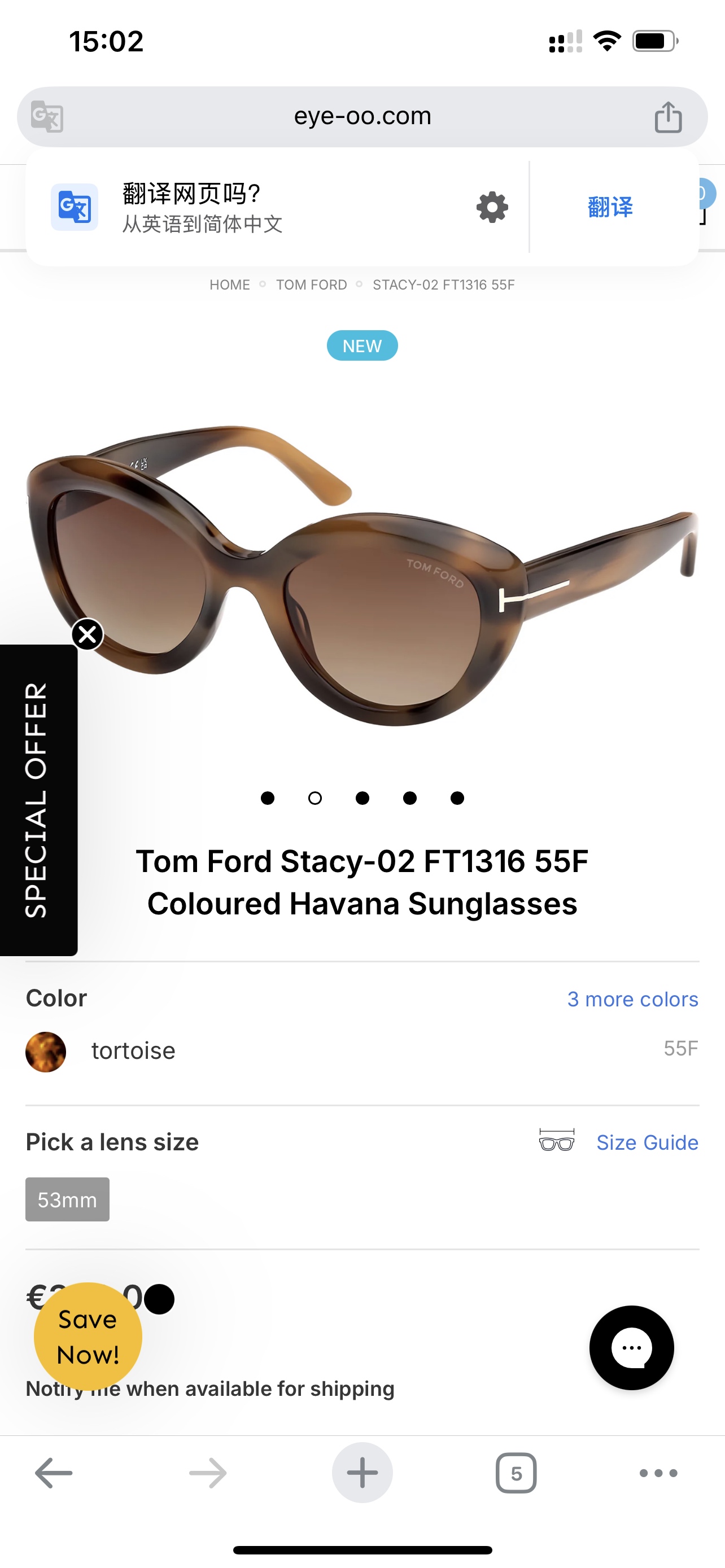Open the Size Guide

pos(647,1142)
